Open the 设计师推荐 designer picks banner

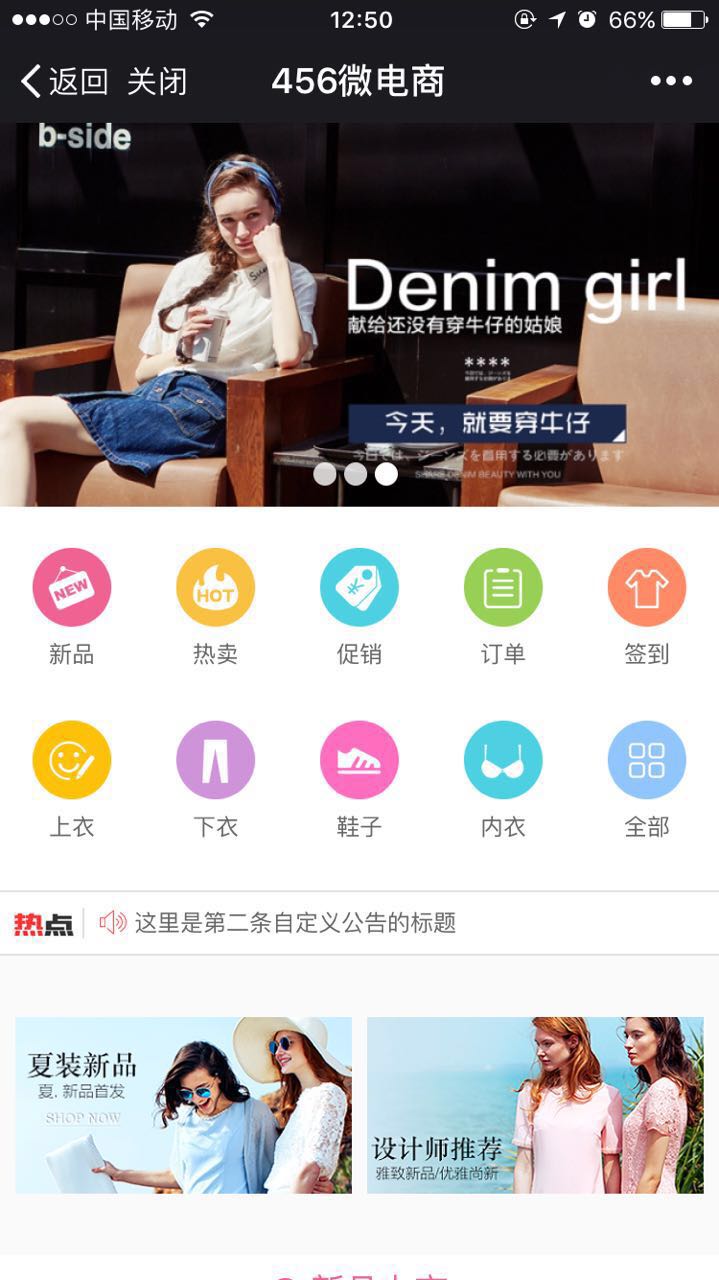[535, 1105]
